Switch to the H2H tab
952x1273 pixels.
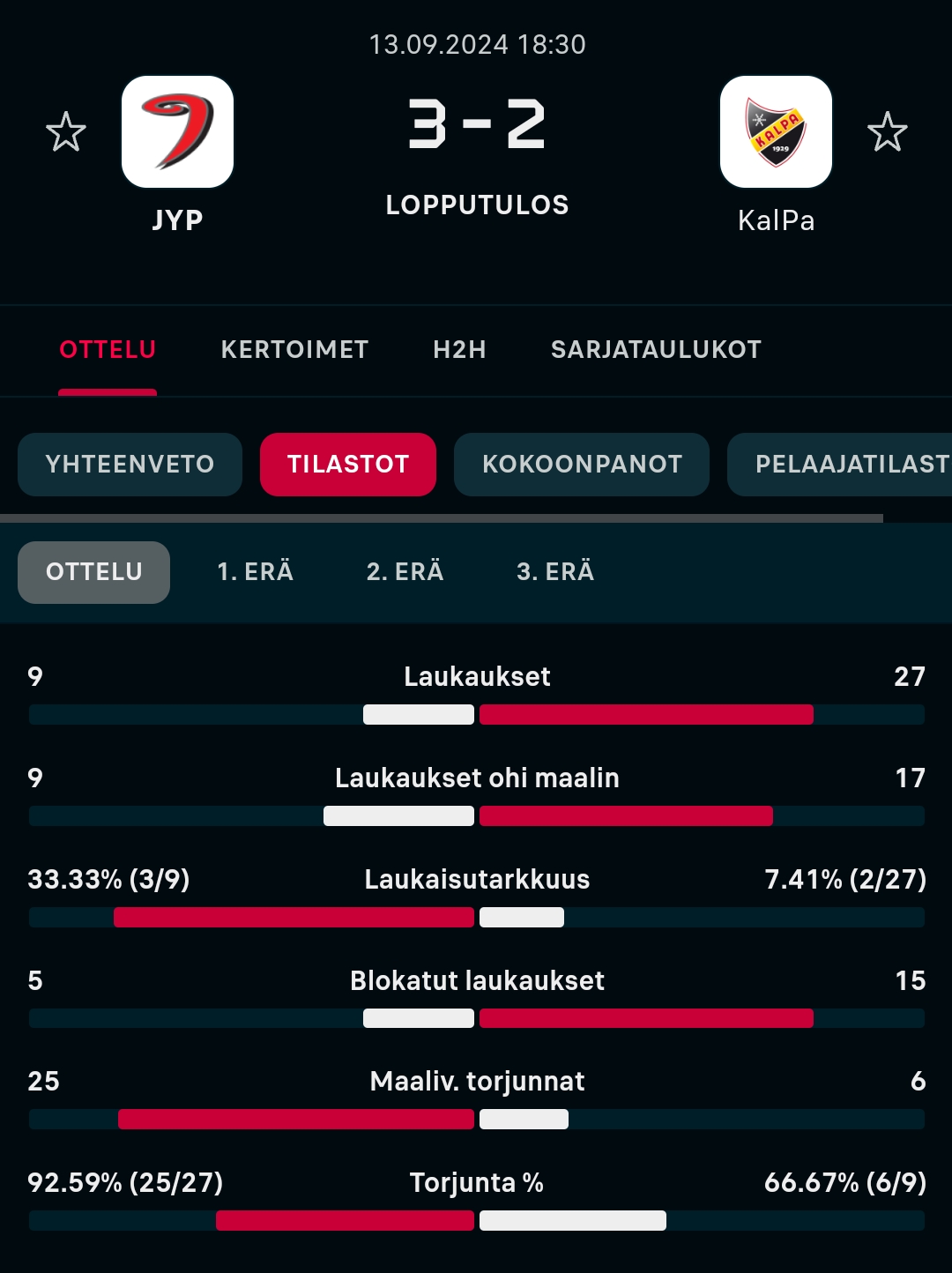(459, 350)
